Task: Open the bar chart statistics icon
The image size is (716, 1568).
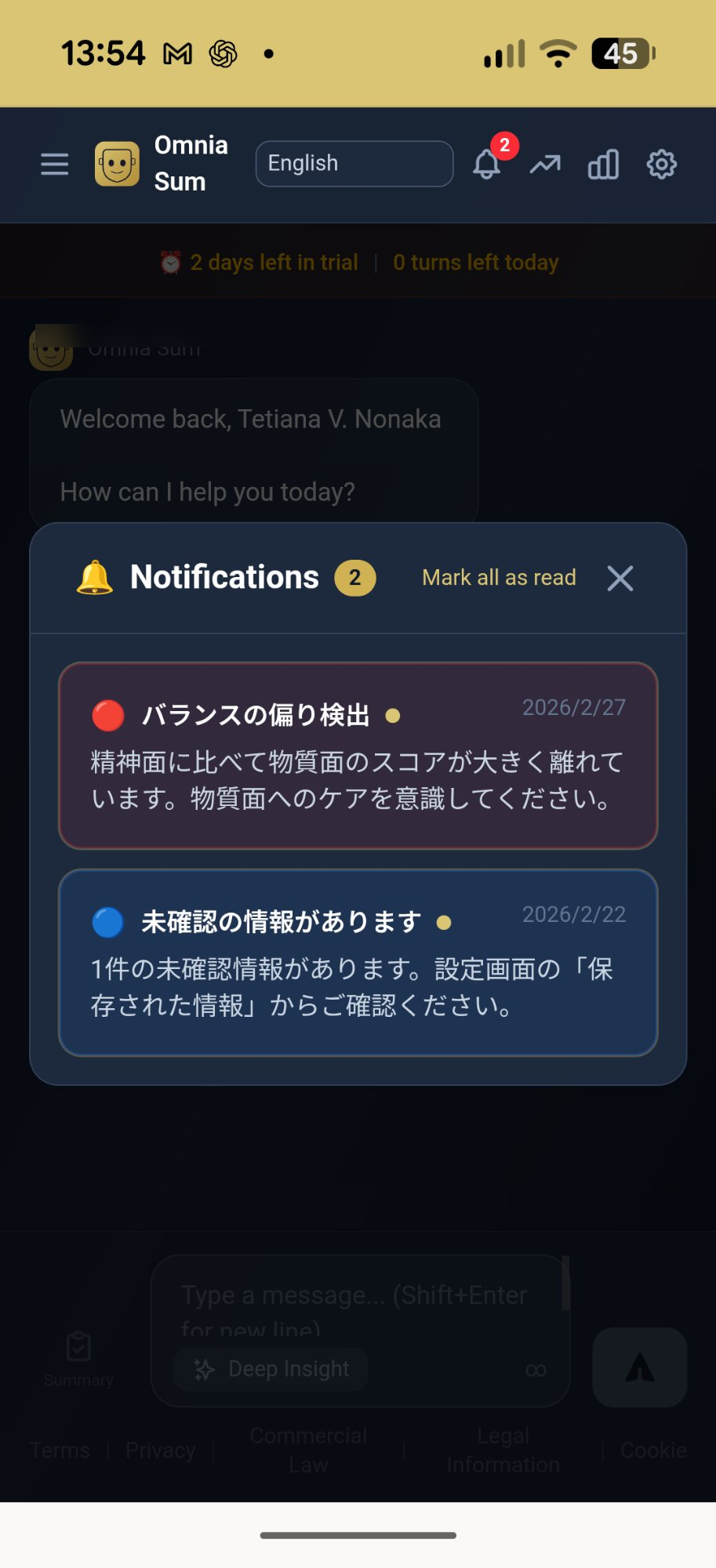Action: coord(603,165)
